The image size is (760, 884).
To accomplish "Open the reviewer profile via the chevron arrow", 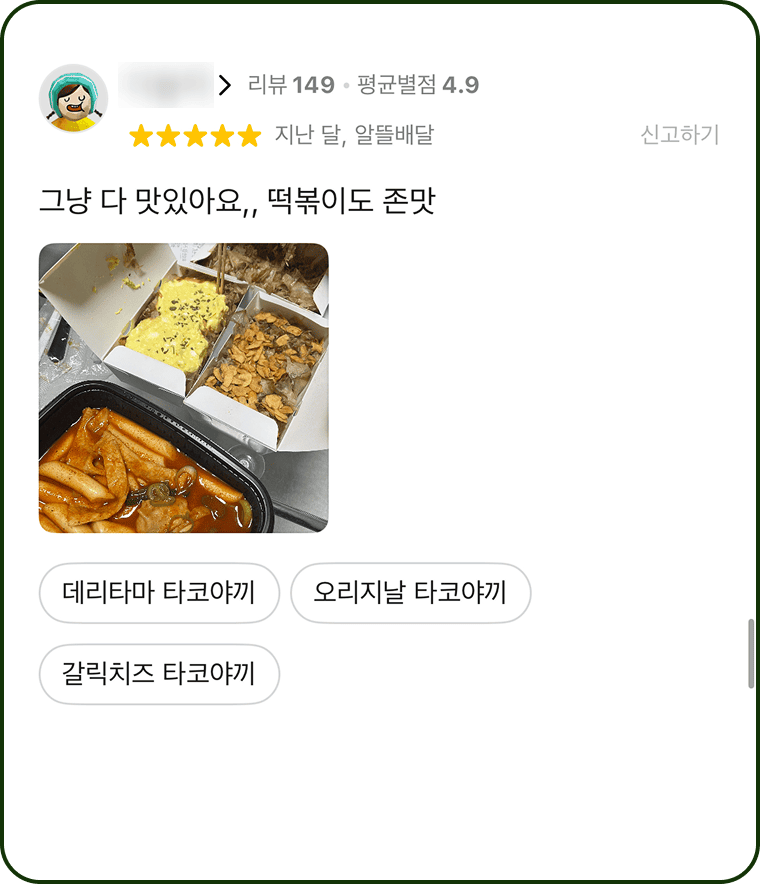I will pos(227,85).
